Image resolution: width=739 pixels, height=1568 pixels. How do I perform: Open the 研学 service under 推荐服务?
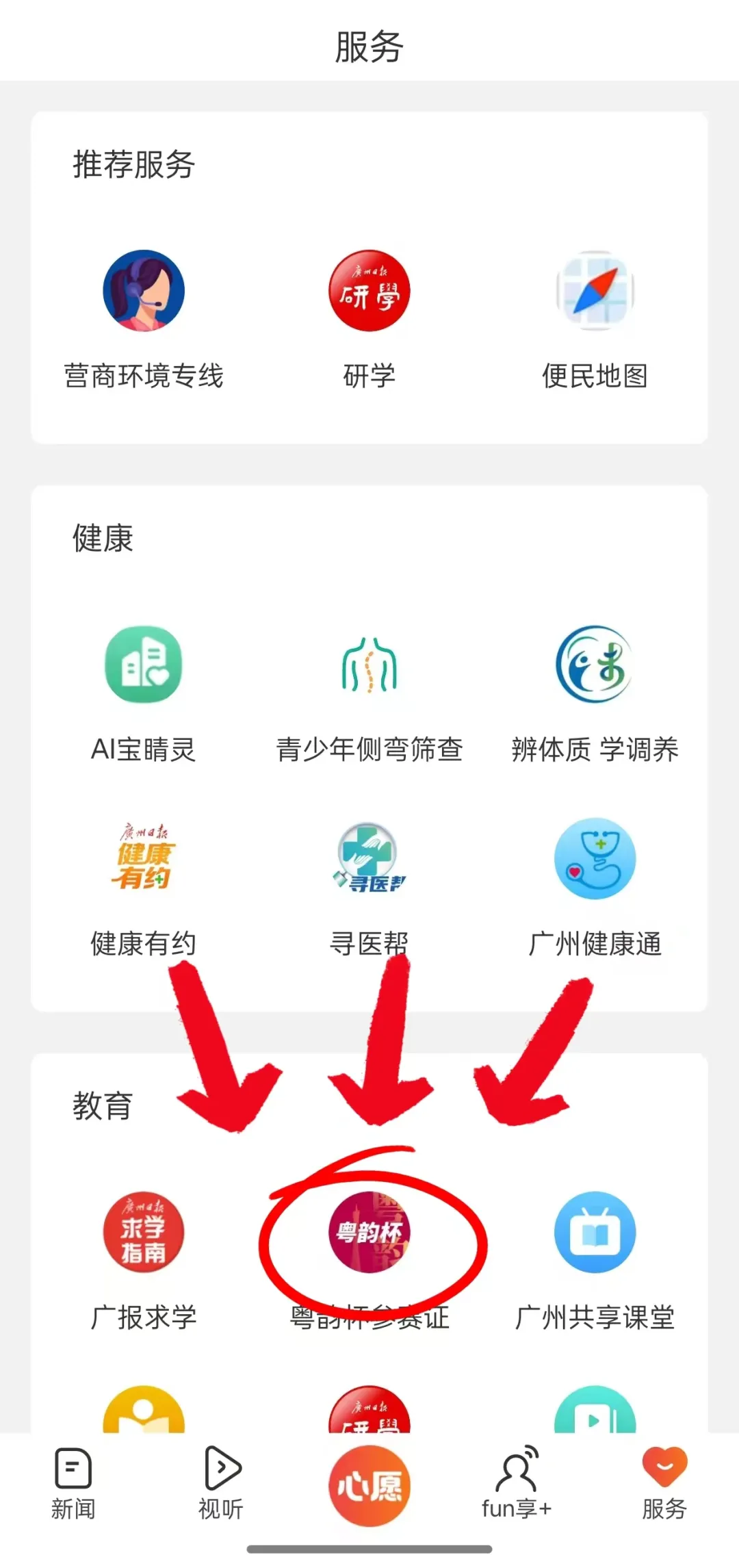coord(369,291)
